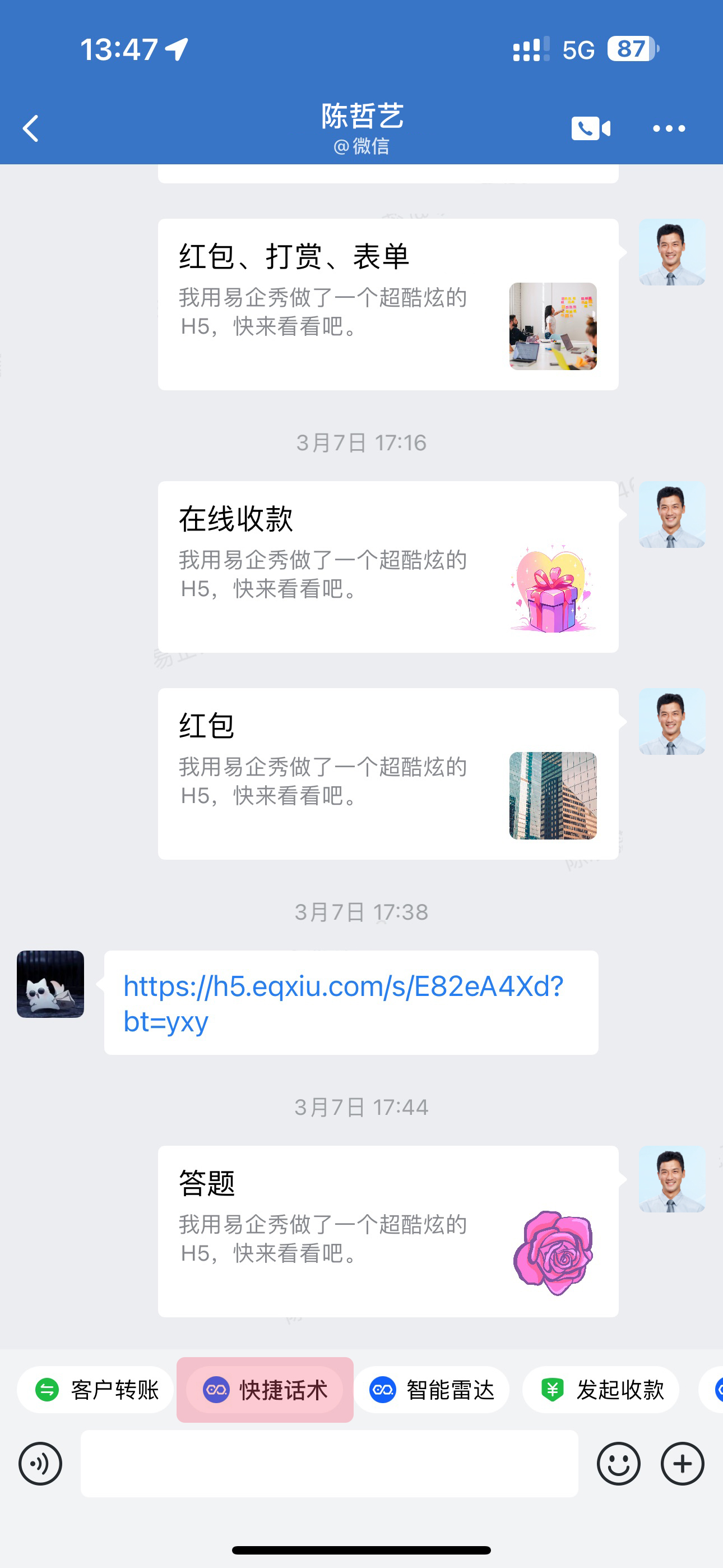Tap 发起收款 to request payment
Image resolution: width=723 pixels, height=1568 pixels.
pyautogui.click(x=601, y=1390)
